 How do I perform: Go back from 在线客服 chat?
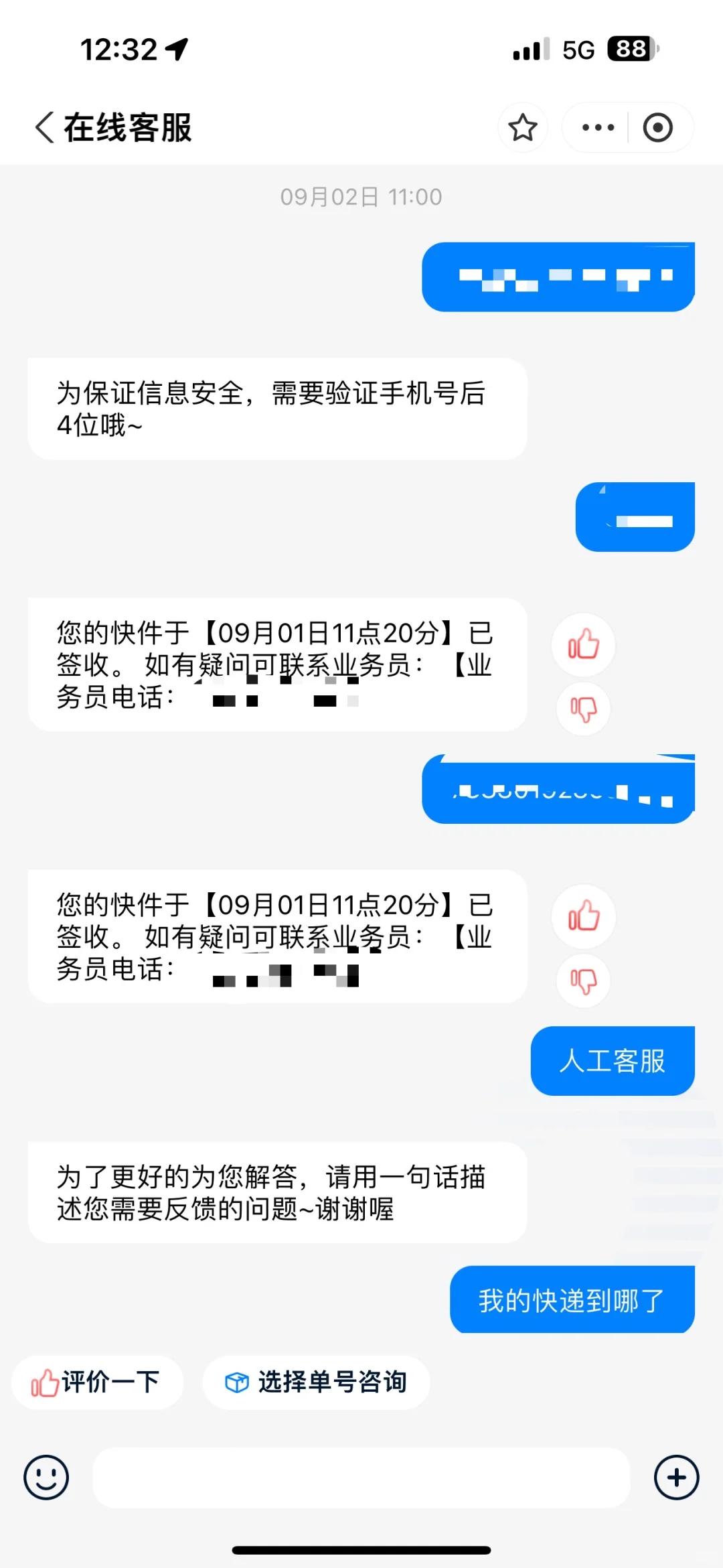44,127
